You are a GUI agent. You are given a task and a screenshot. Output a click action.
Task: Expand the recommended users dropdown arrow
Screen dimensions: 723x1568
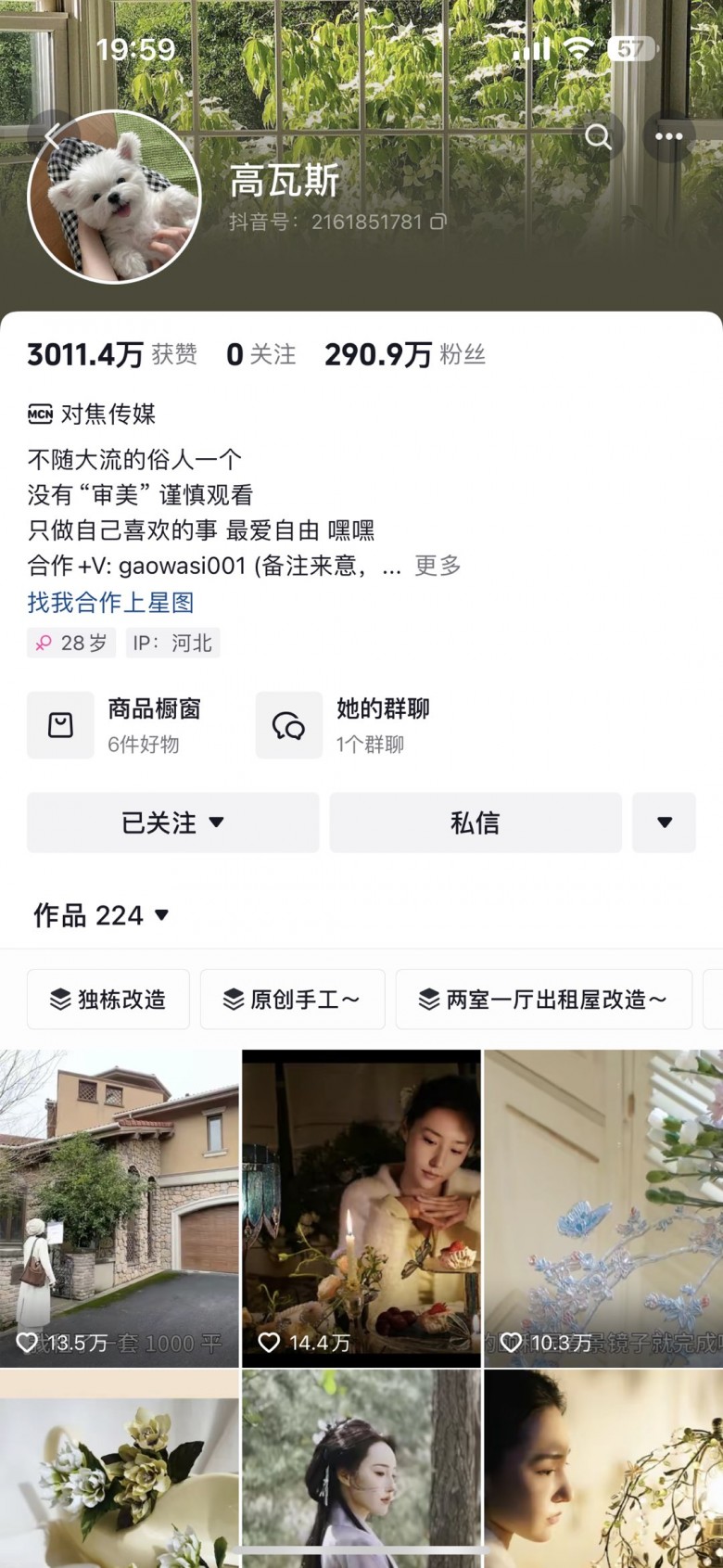point(664,822)
